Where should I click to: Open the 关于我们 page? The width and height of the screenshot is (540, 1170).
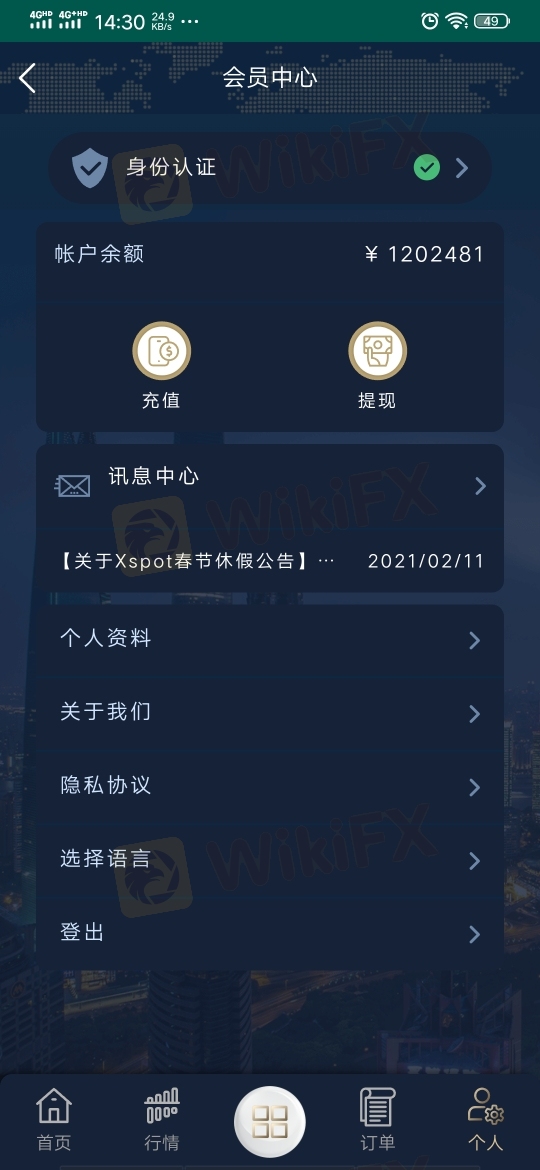(x=270, y=713)
